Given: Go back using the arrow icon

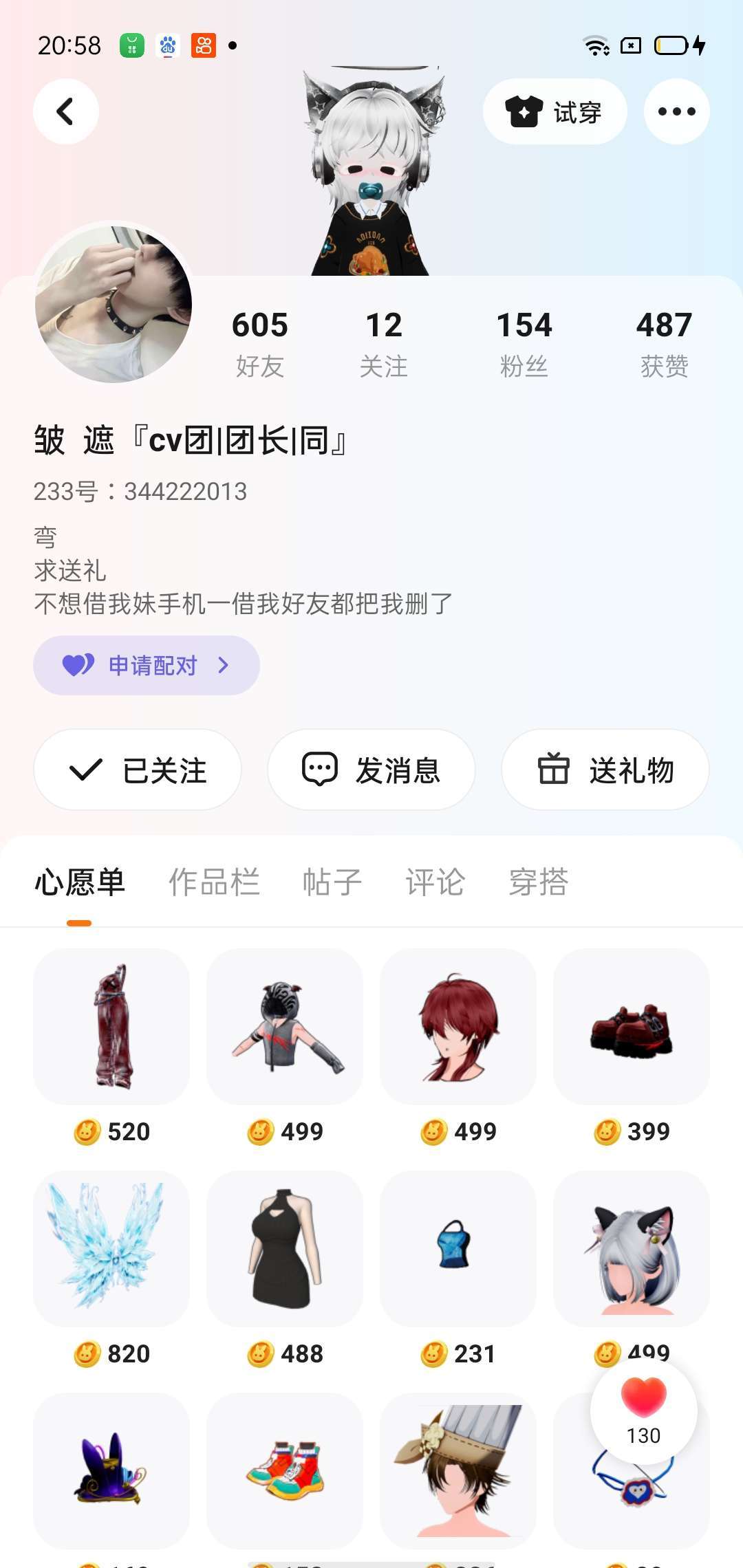Looking at the screenshot, I should point(66,111).
